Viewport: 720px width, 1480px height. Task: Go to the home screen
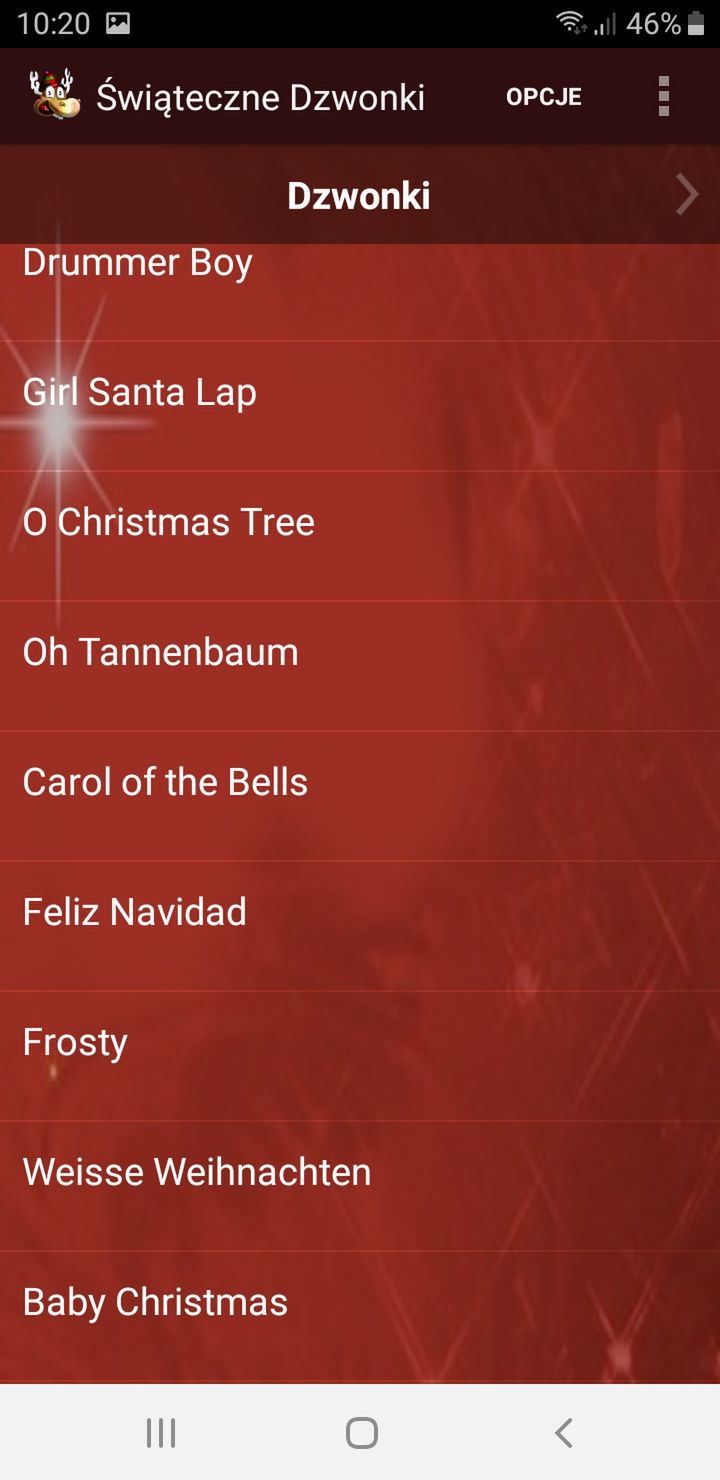pyautogui.click(x=361, y=1432)
